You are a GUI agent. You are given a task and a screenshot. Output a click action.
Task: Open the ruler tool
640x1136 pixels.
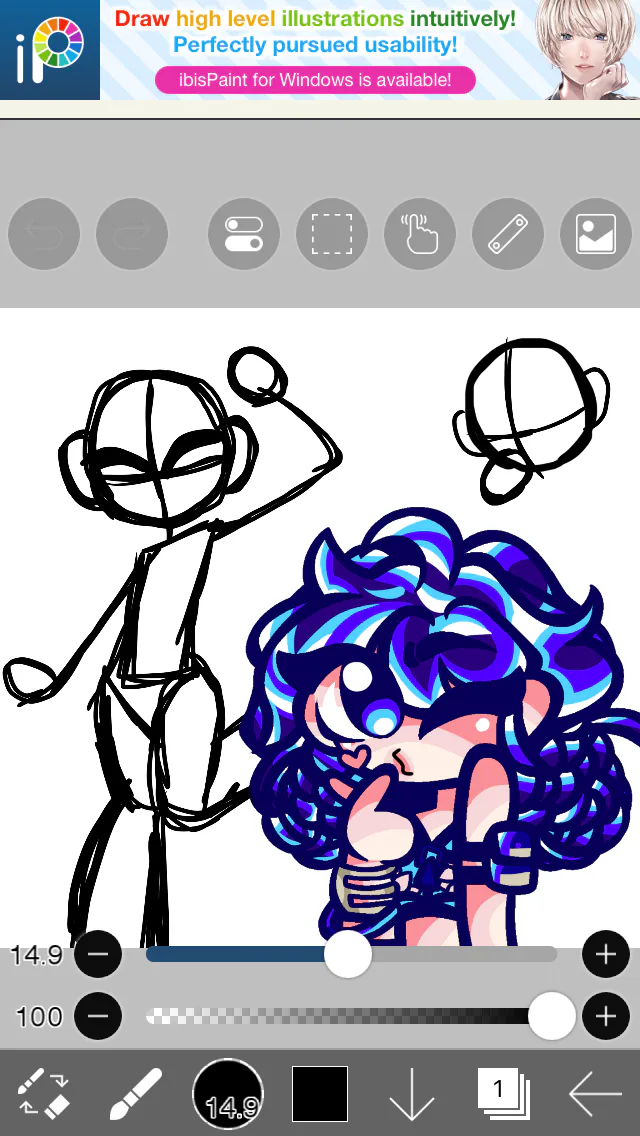click(507, 234)
